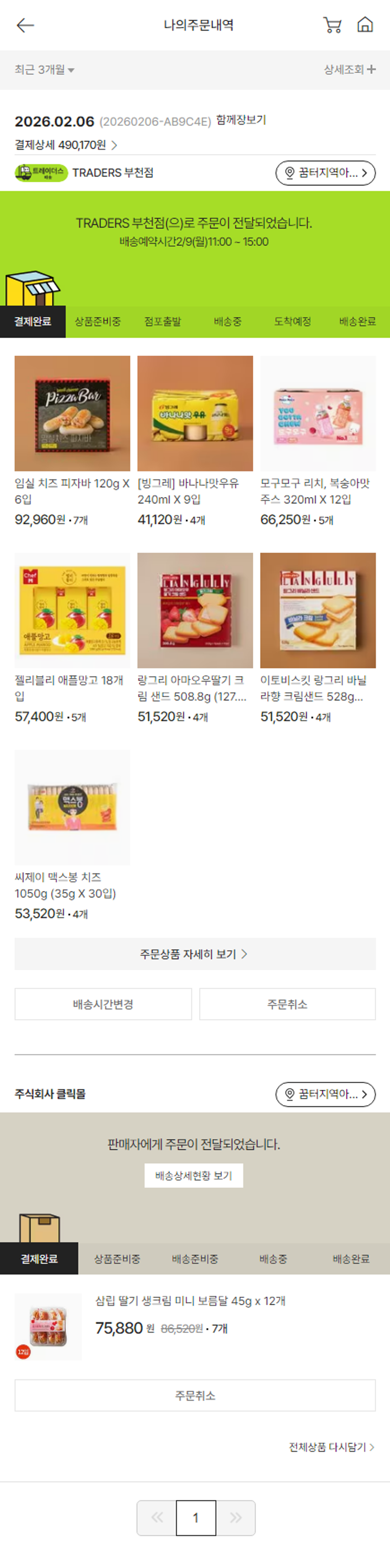Open the shopping cart

pos(332,25)
